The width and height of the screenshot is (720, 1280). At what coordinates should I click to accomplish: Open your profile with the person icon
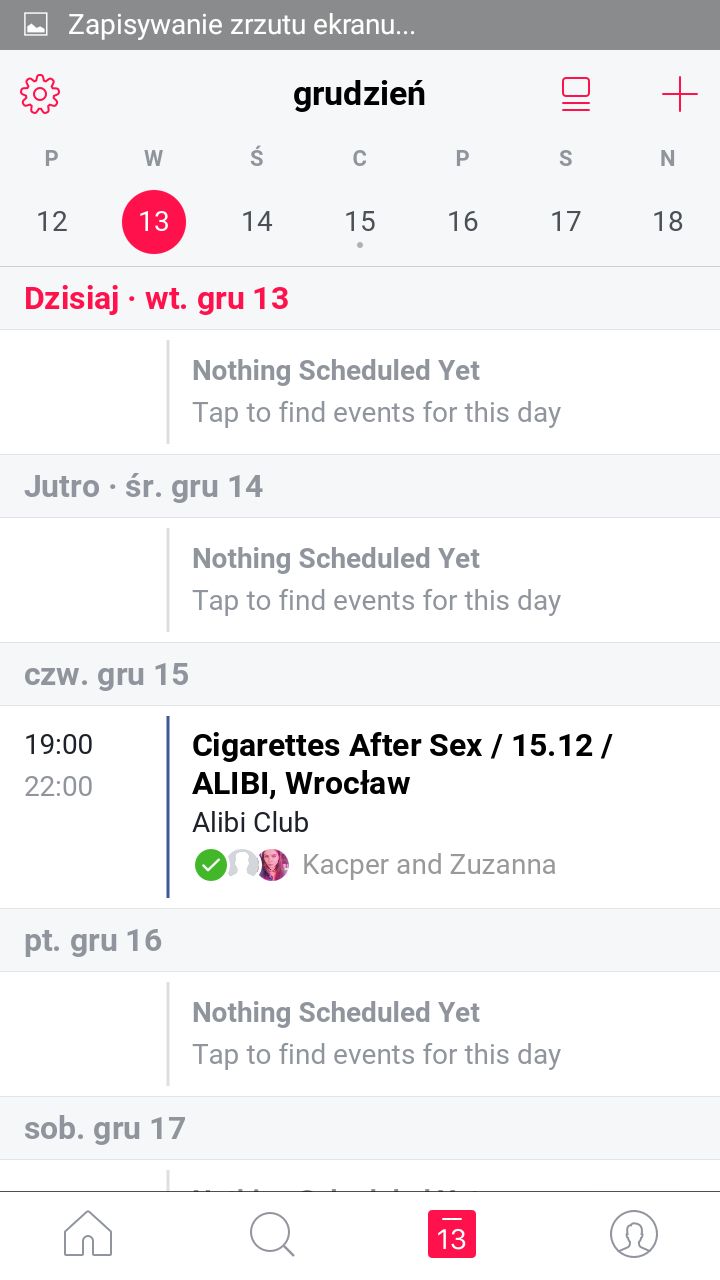(x=632, y=1235)
